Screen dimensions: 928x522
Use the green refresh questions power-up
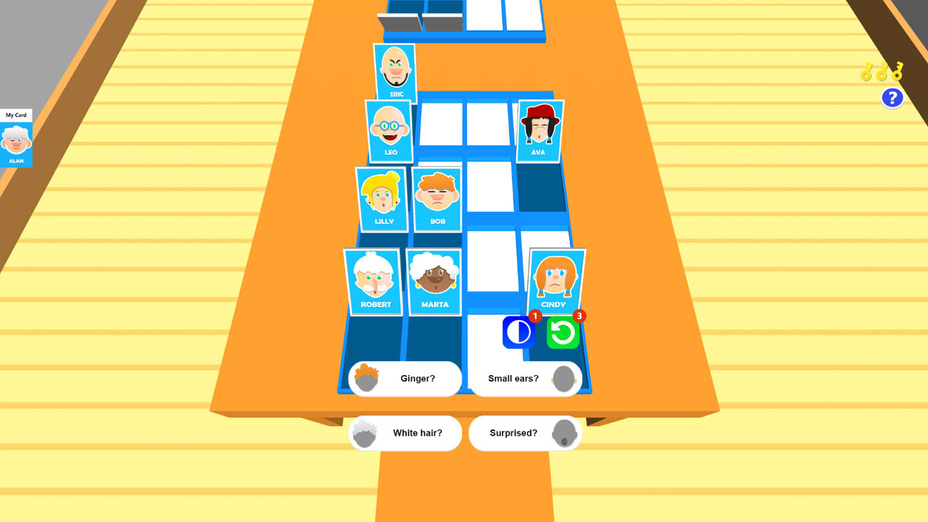(x=563, y=332)
